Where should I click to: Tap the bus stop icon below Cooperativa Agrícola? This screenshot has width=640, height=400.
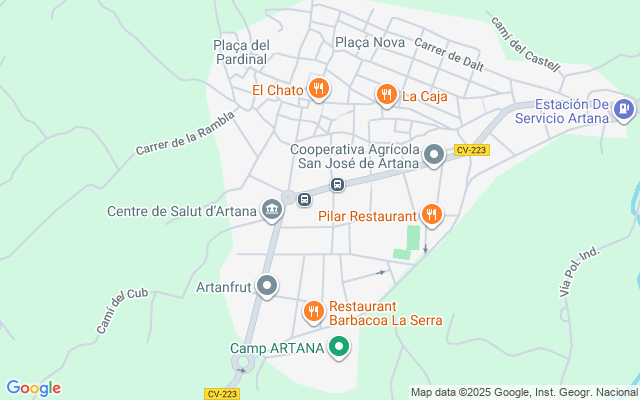click(x=338, y=184)
